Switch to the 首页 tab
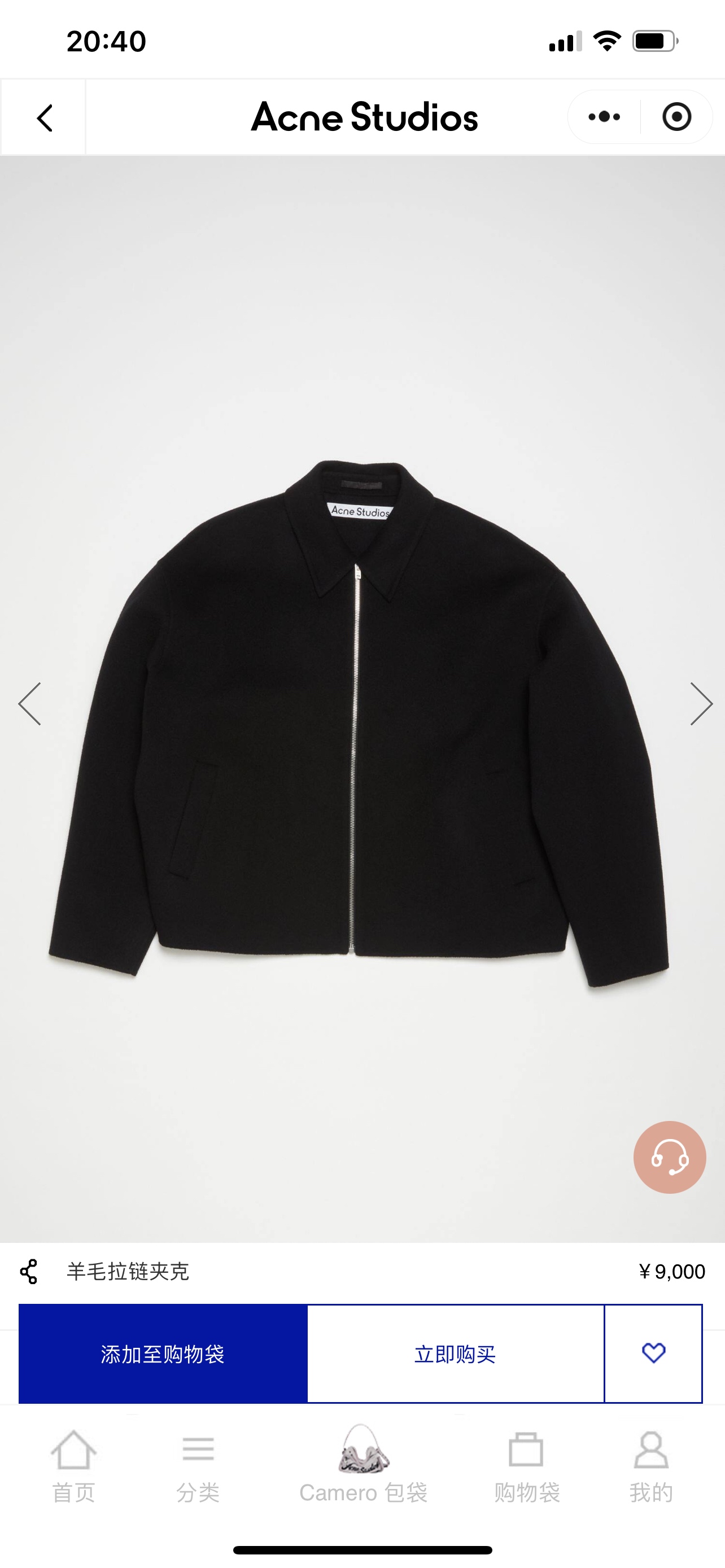 tap(73, 1466)
